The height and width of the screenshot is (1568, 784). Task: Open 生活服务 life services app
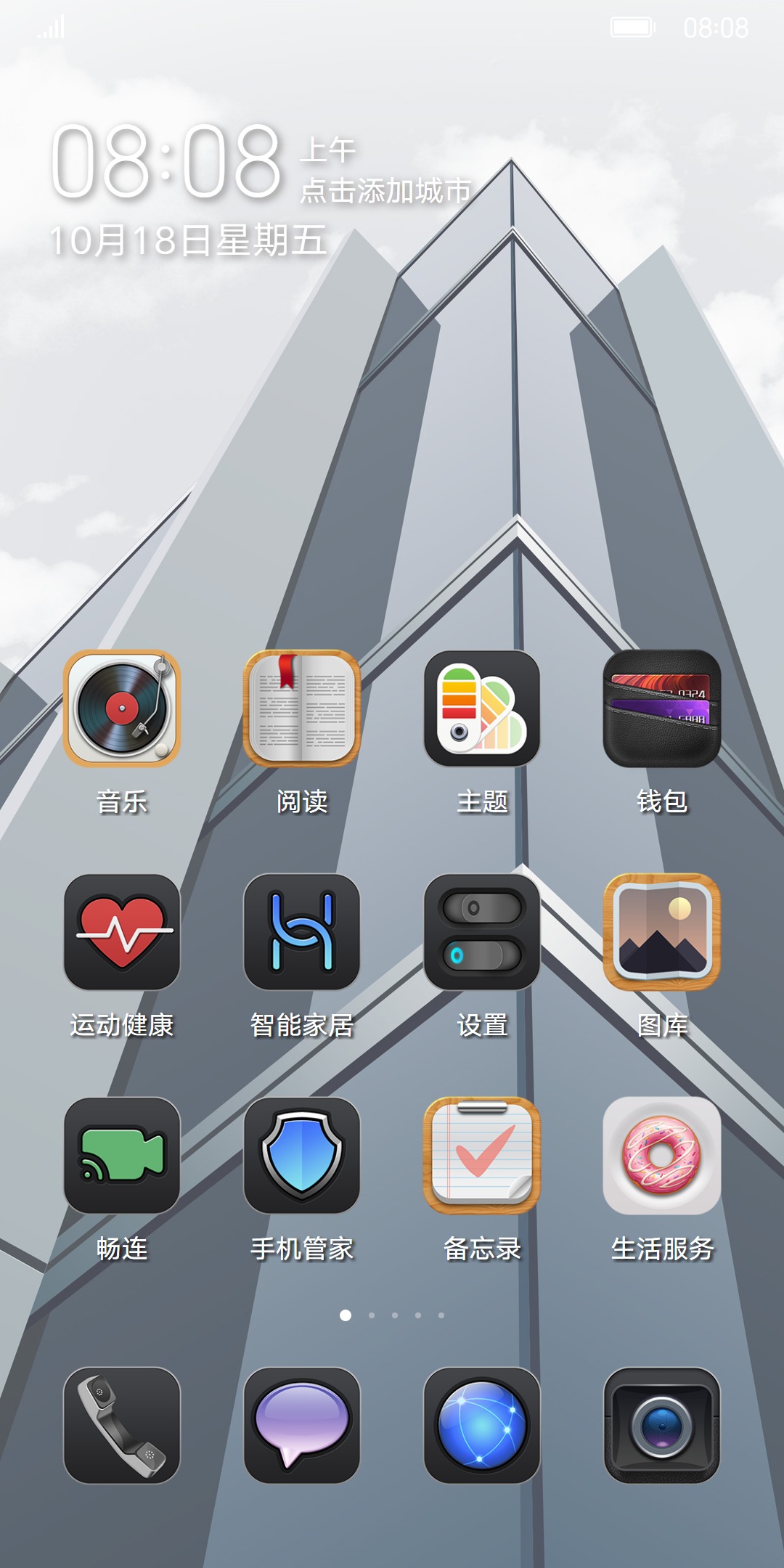(x=662, y=1156)
